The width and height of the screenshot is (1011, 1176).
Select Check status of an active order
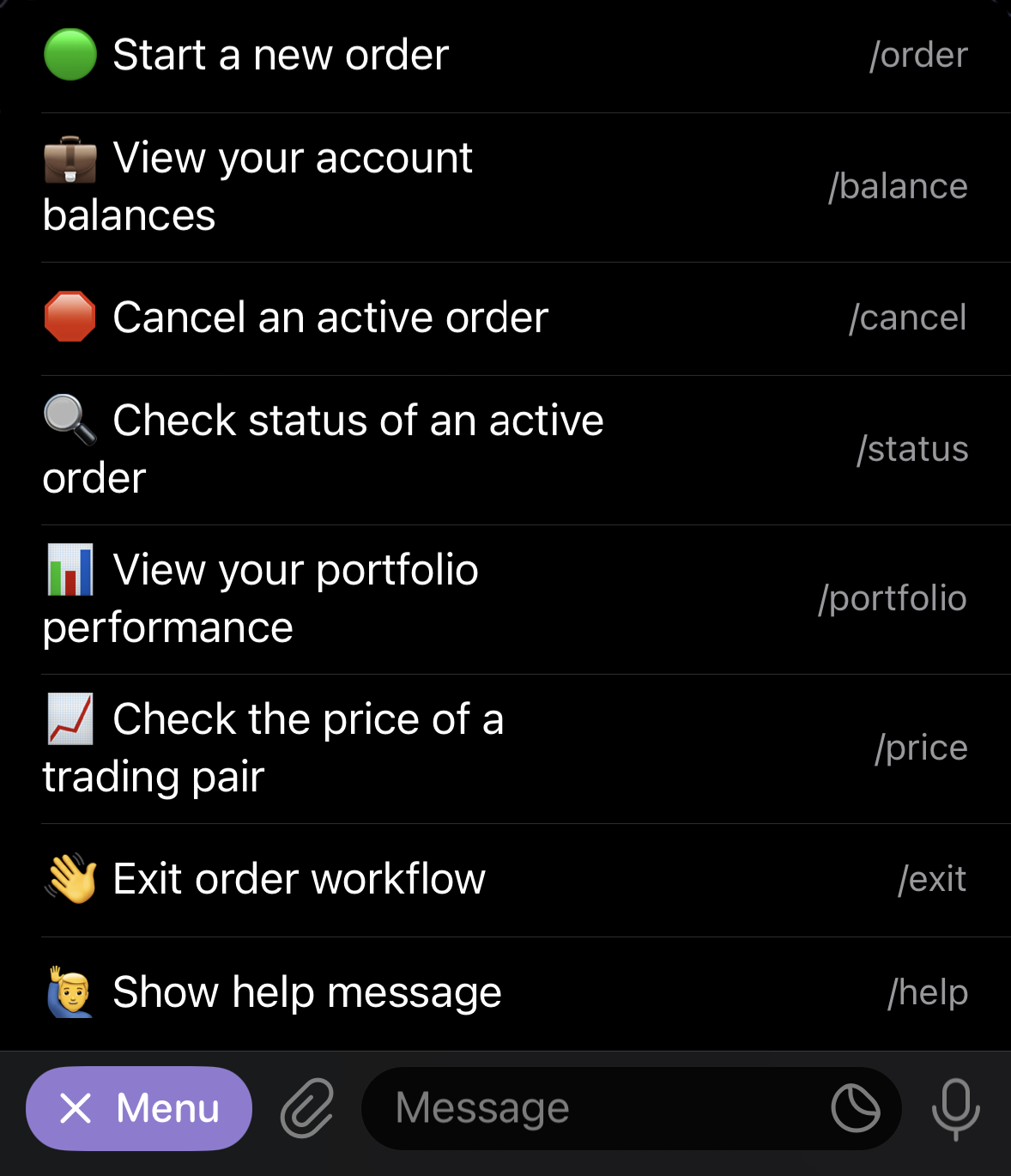pyautogui.click(x=505, y=449)
